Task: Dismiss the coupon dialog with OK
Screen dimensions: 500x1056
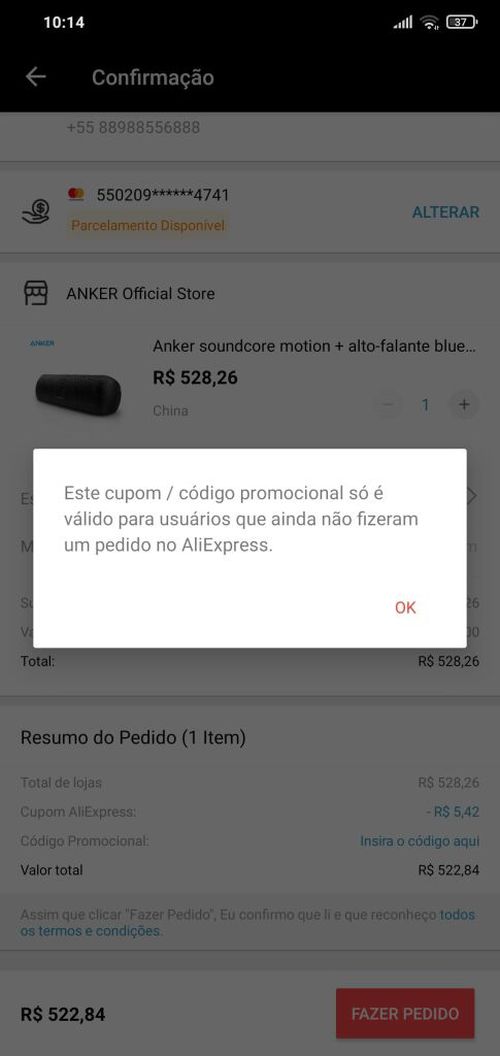Action: tap(405, 607)
